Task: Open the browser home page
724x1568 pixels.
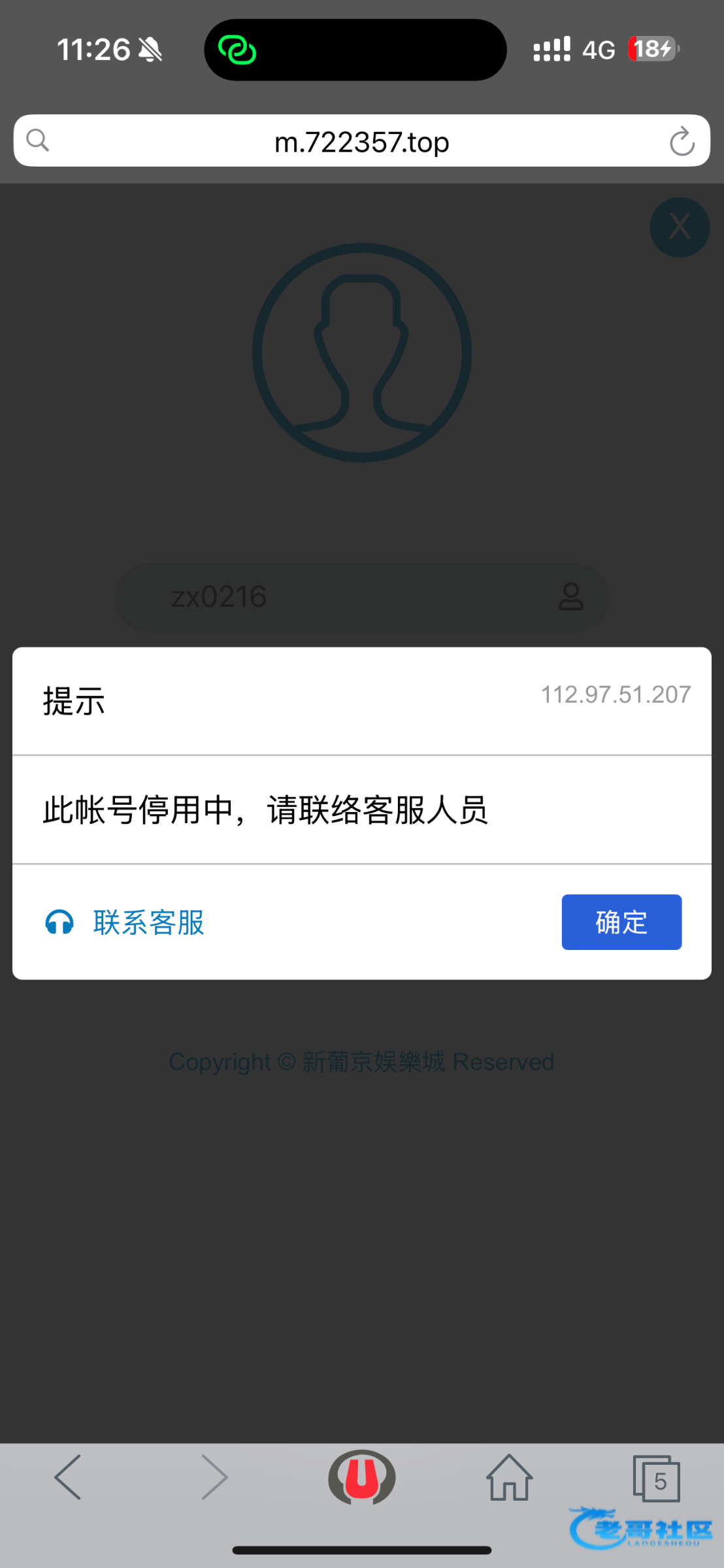Action: pos(509,1477)
